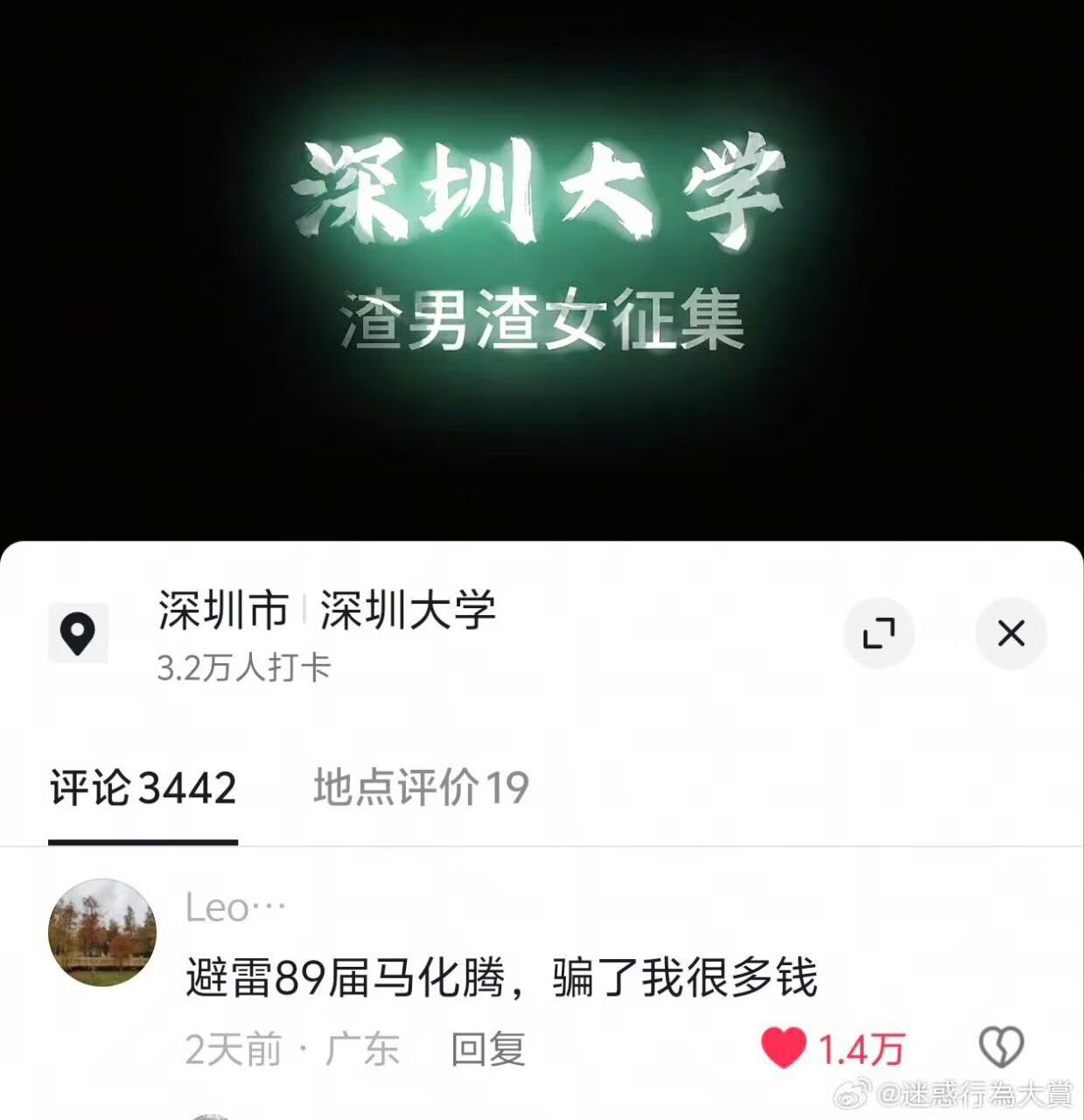The image size is (1084, 1120).
Task: Tap the location pin icon
Action: 78,633
